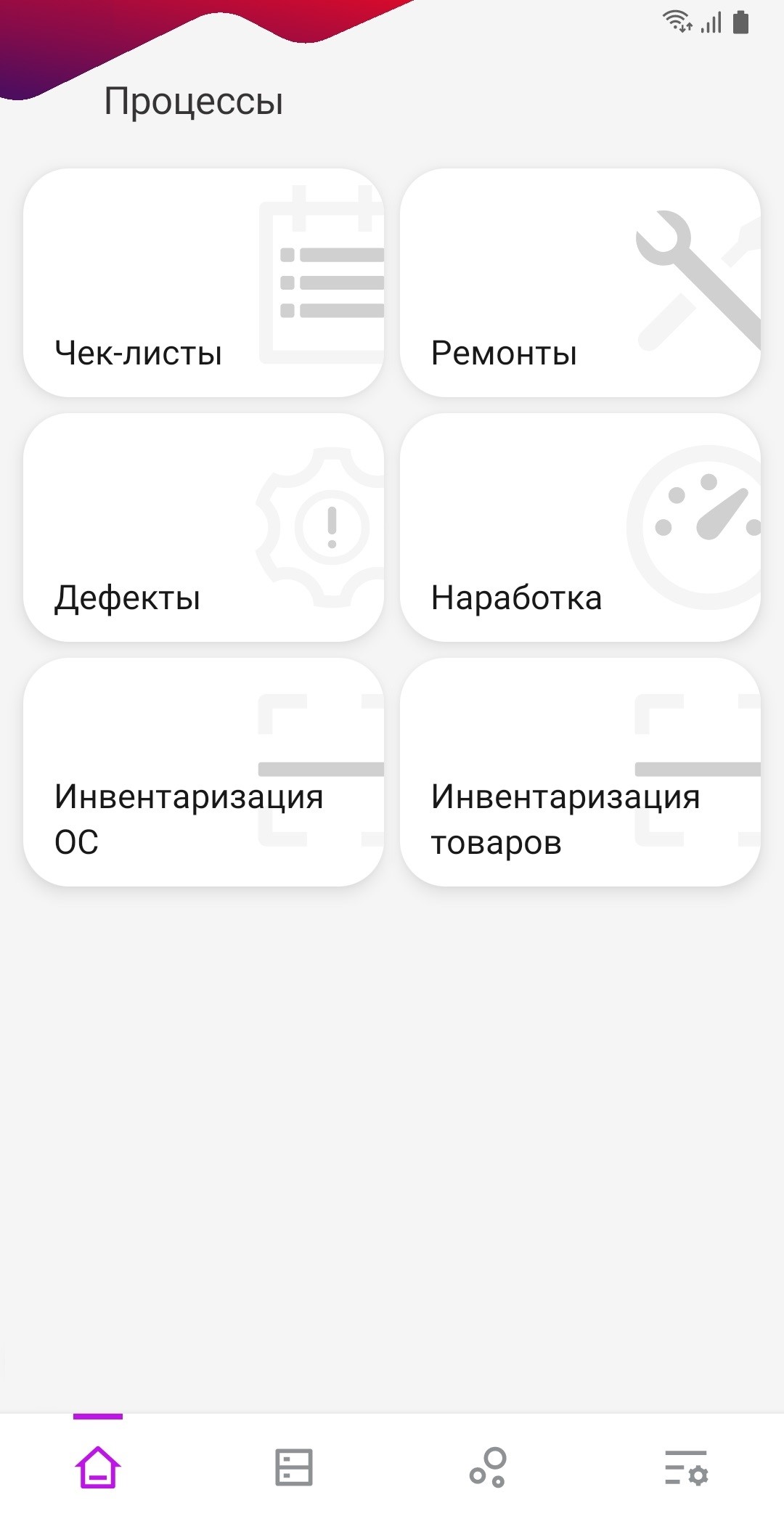Open Инвентаризация товаров
Screen dimensions: 784x1532
coord(580,772)
